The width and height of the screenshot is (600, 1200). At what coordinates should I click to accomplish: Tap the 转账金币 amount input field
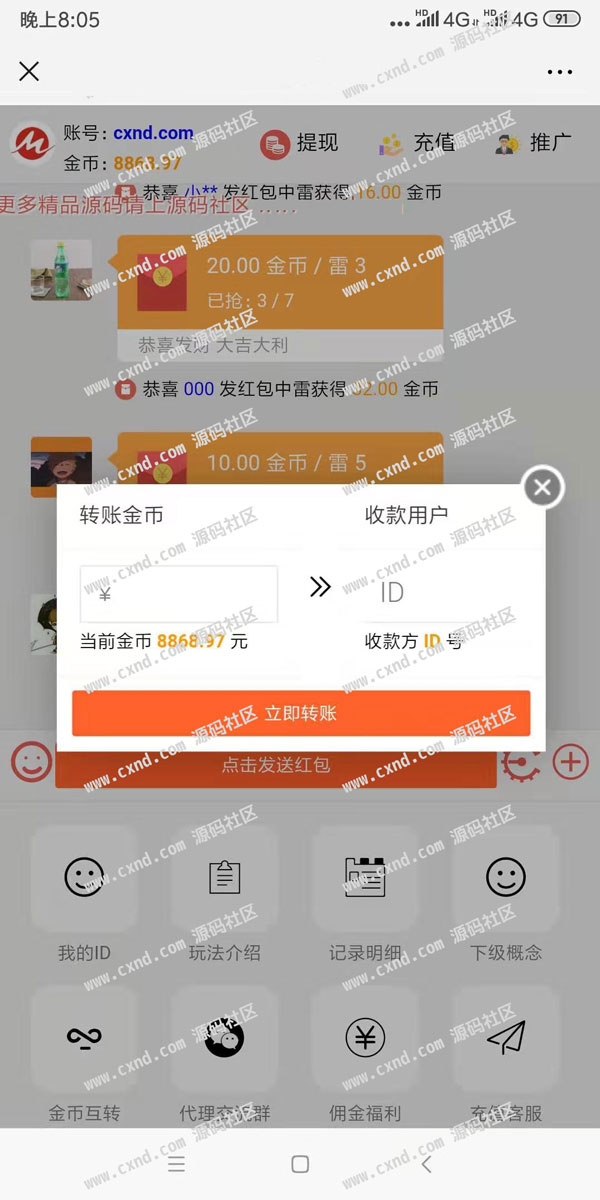coord(180,594)
